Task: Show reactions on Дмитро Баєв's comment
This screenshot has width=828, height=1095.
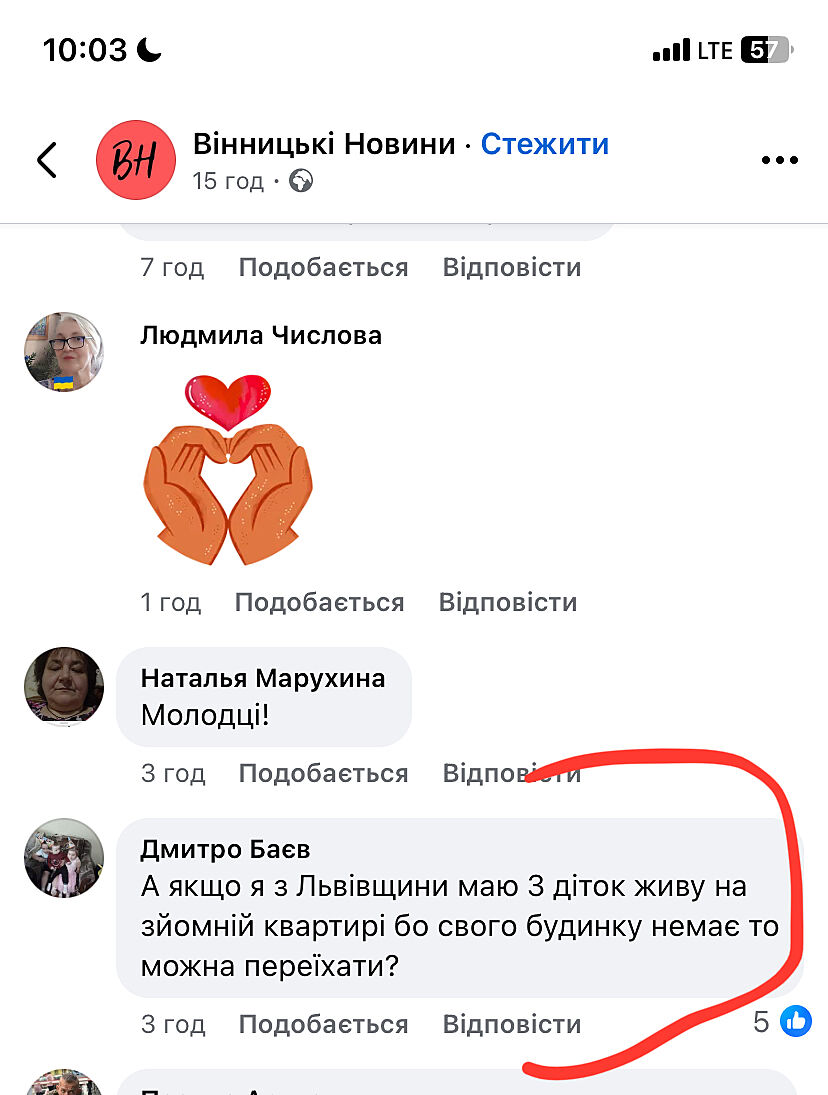Action: coord(783,1022)
